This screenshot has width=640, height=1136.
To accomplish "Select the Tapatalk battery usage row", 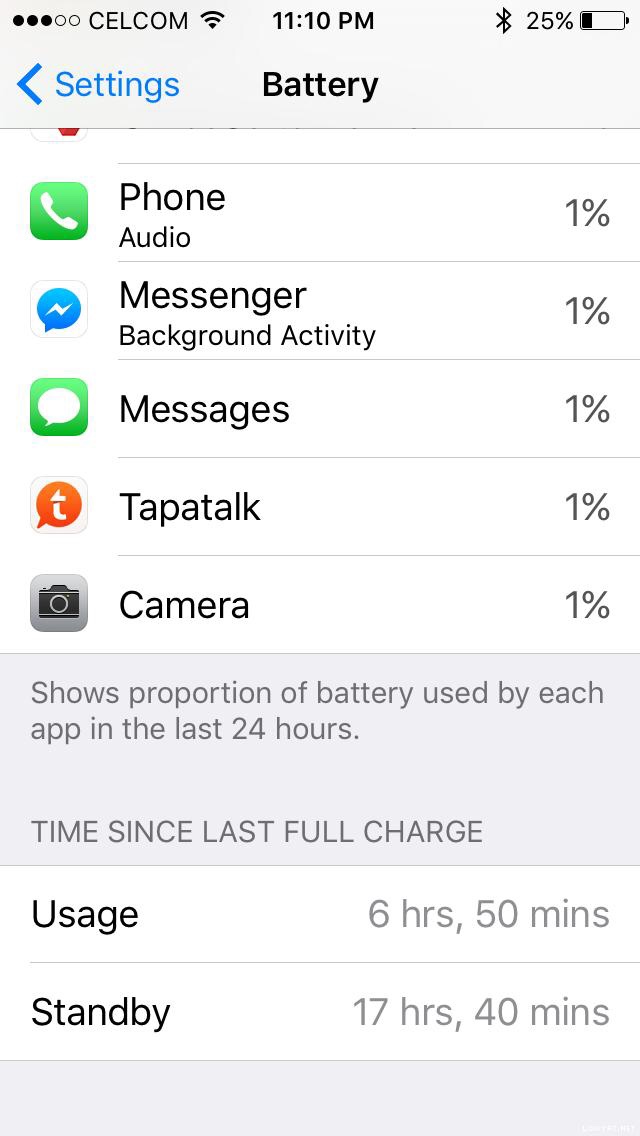I will pos(320,506).
